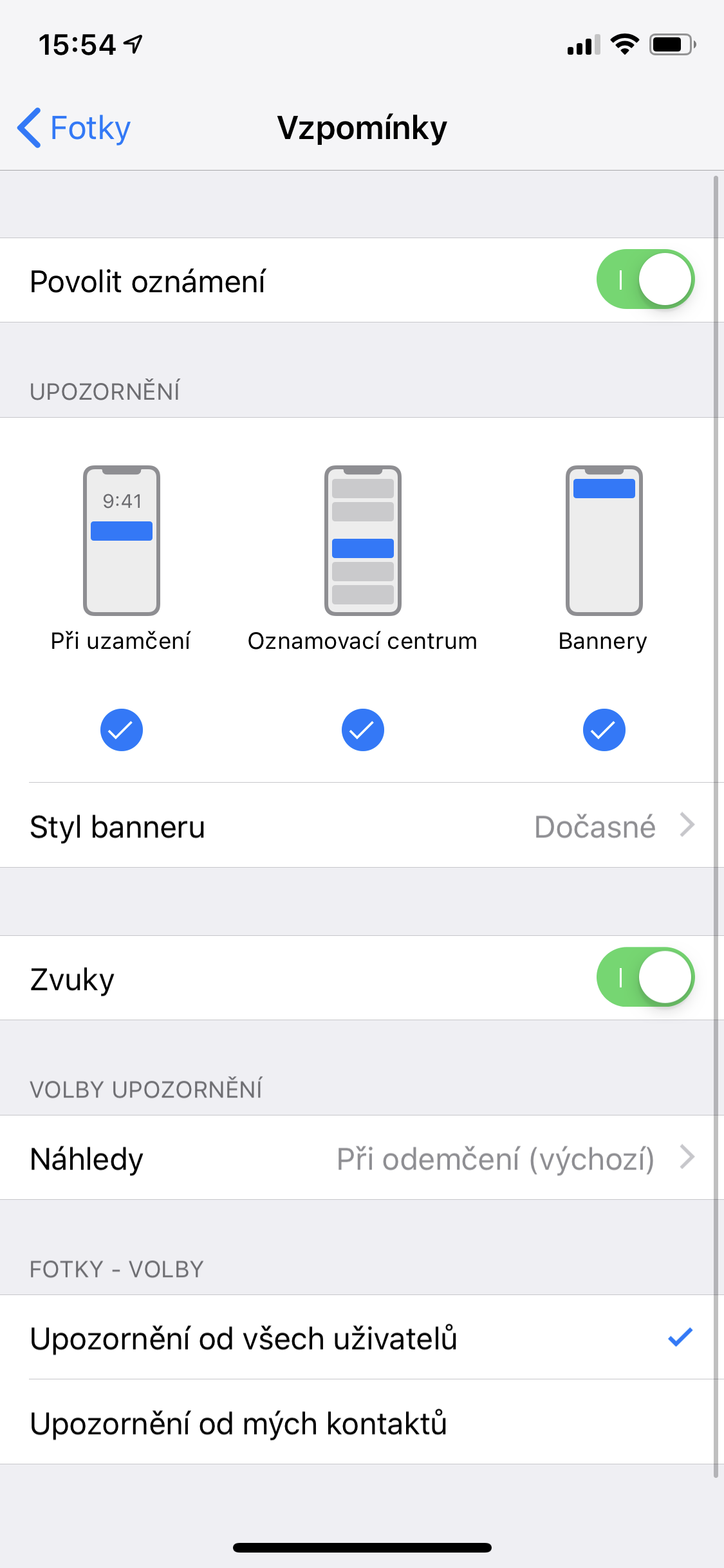Turn off Povolit oznámení switch
The image size is (724, 1568).
[x=645, y=279]
